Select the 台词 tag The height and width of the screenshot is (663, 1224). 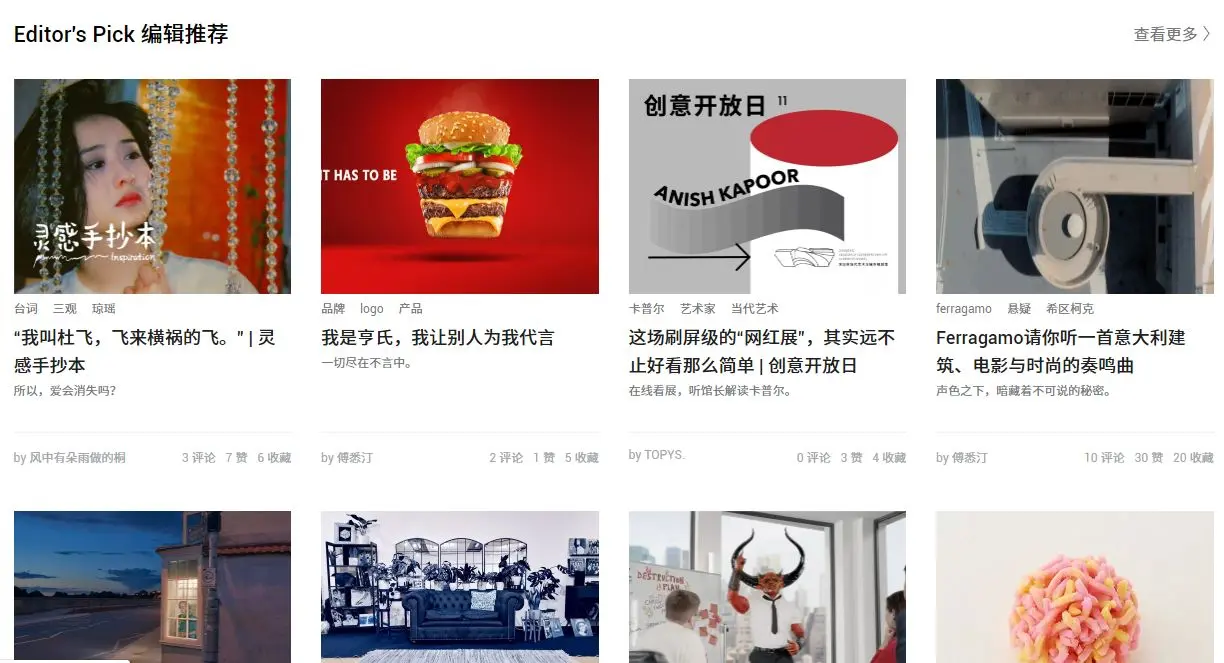[x=26, y=309]
